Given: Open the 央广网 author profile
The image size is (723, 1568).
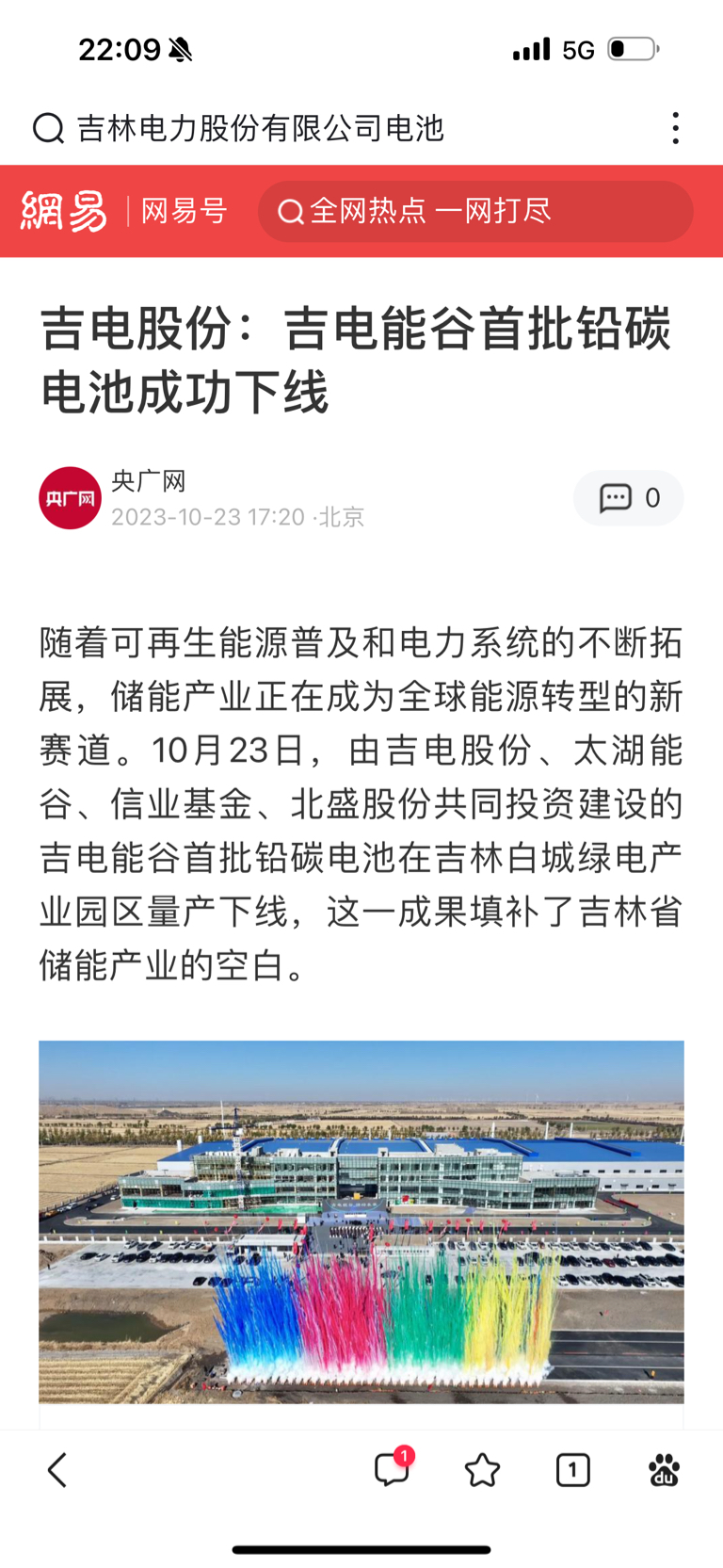Looking at the screenshot, I should (x=70, y=497).
